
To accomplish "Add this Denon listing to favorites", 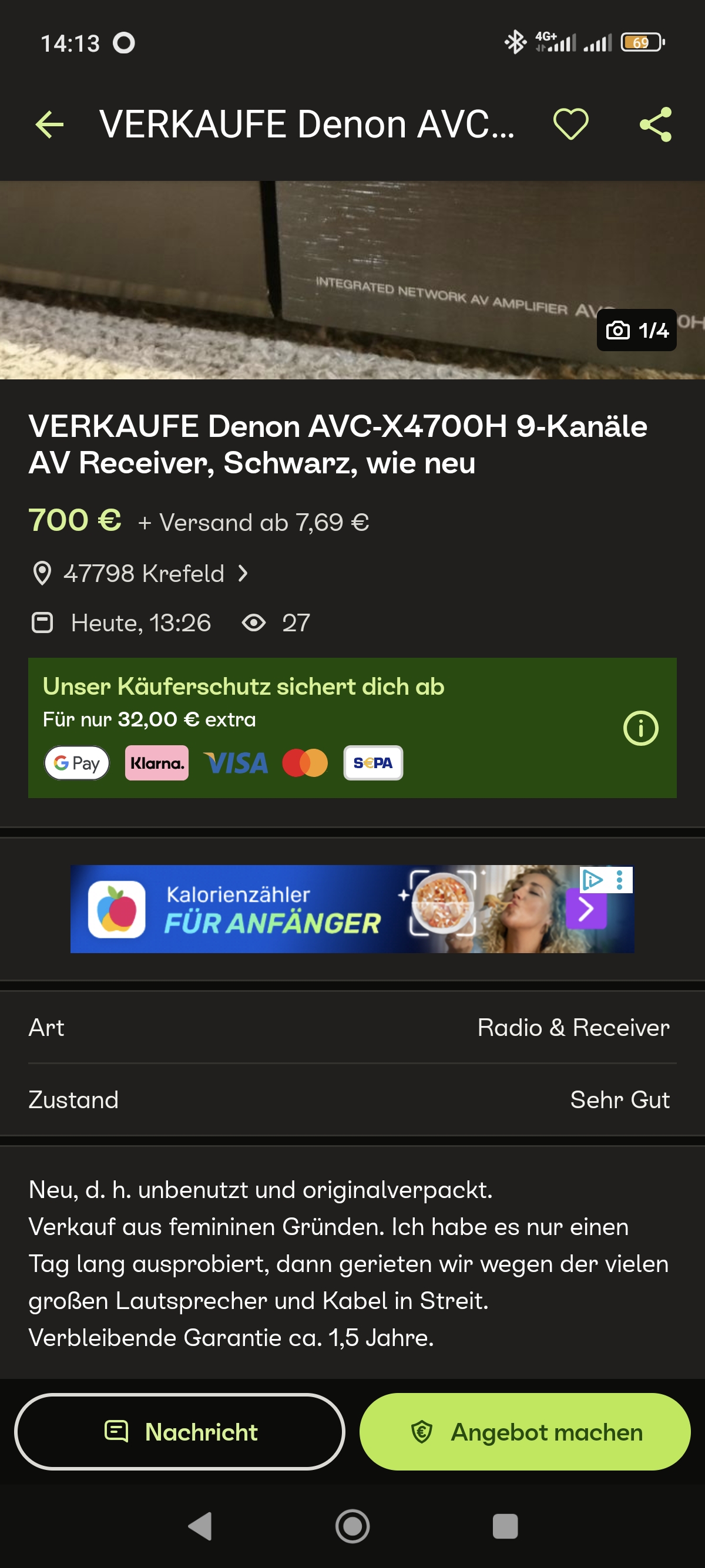I will (x=570, y=124).
